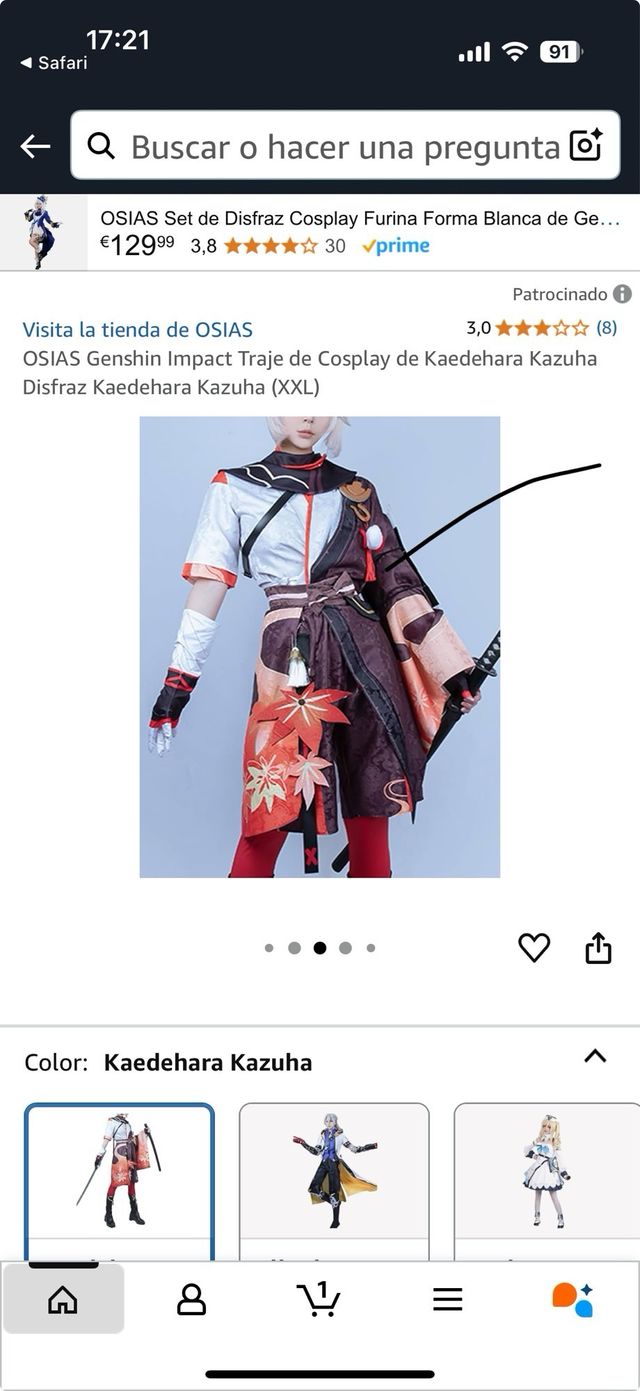The image size is (640, 1391).
Task: Go back with the arrow icon
Action: point(35,147)
